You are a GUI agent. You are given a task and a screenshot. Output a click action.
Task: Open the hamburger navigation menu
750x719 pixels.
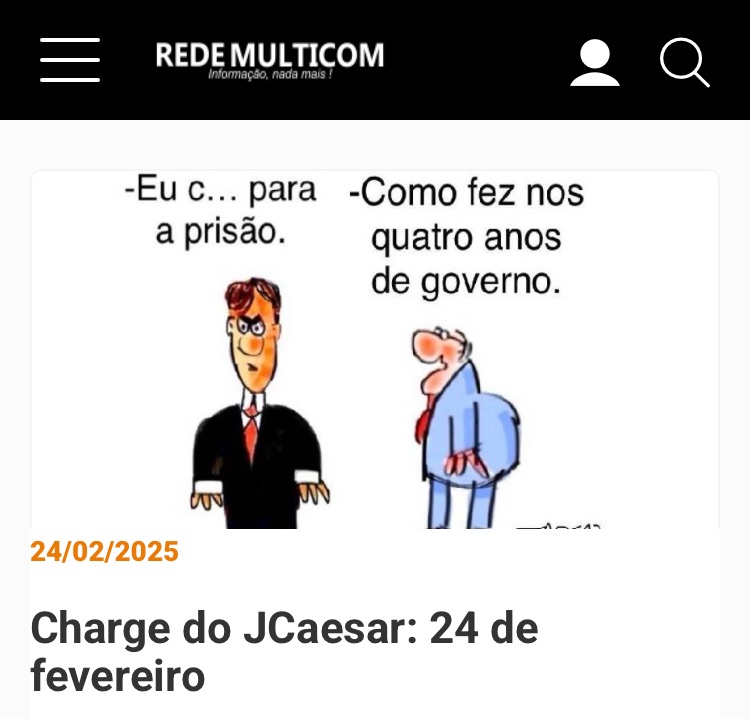click(70, 60)
